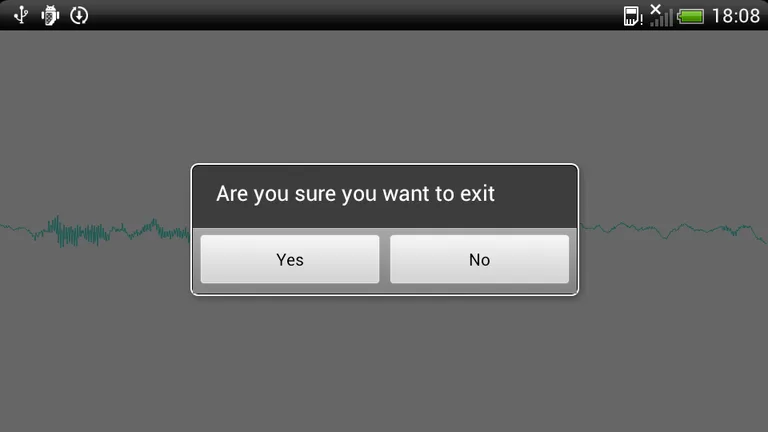Choose No to stay in the app

click(479, 260)
